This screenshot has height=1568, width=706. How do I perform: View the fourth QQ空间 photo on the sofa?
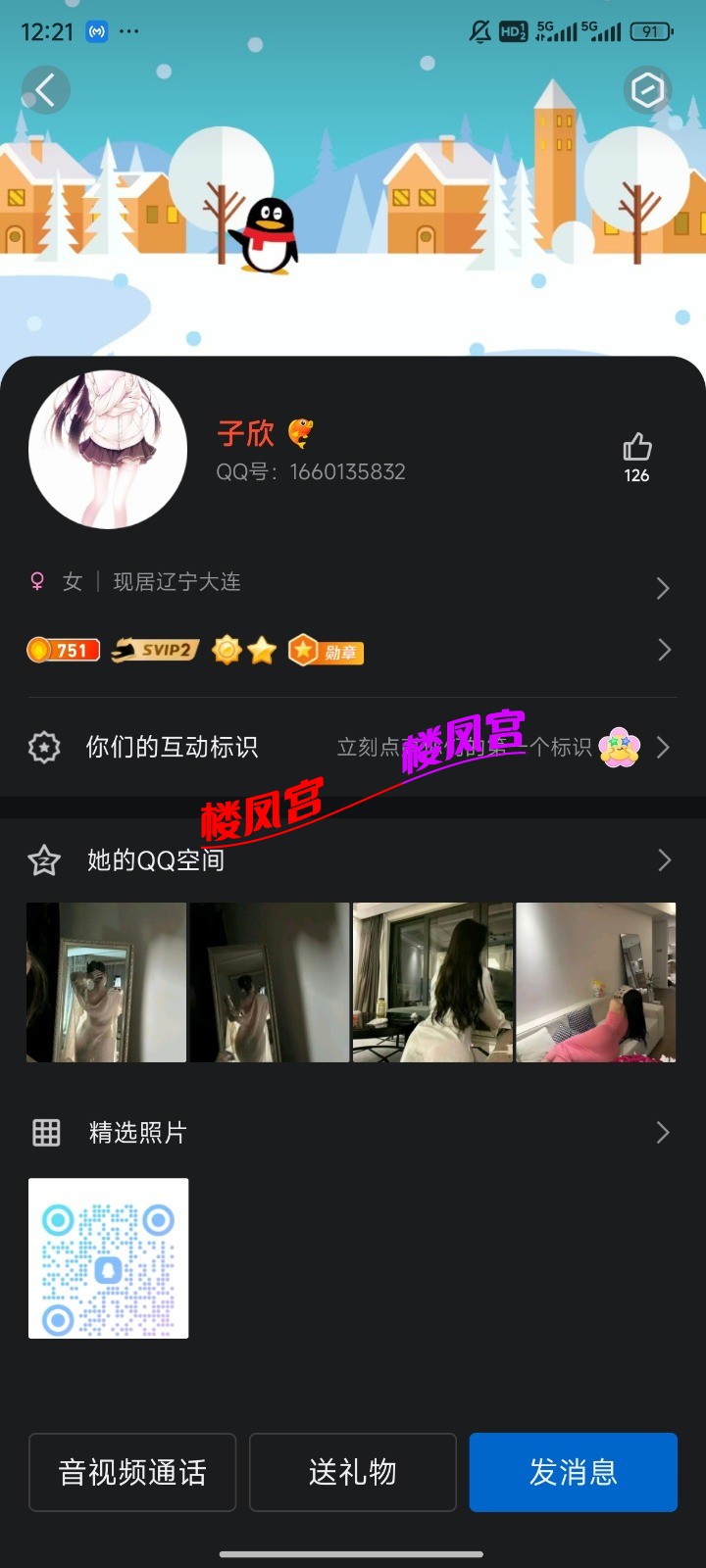(596, 982)
